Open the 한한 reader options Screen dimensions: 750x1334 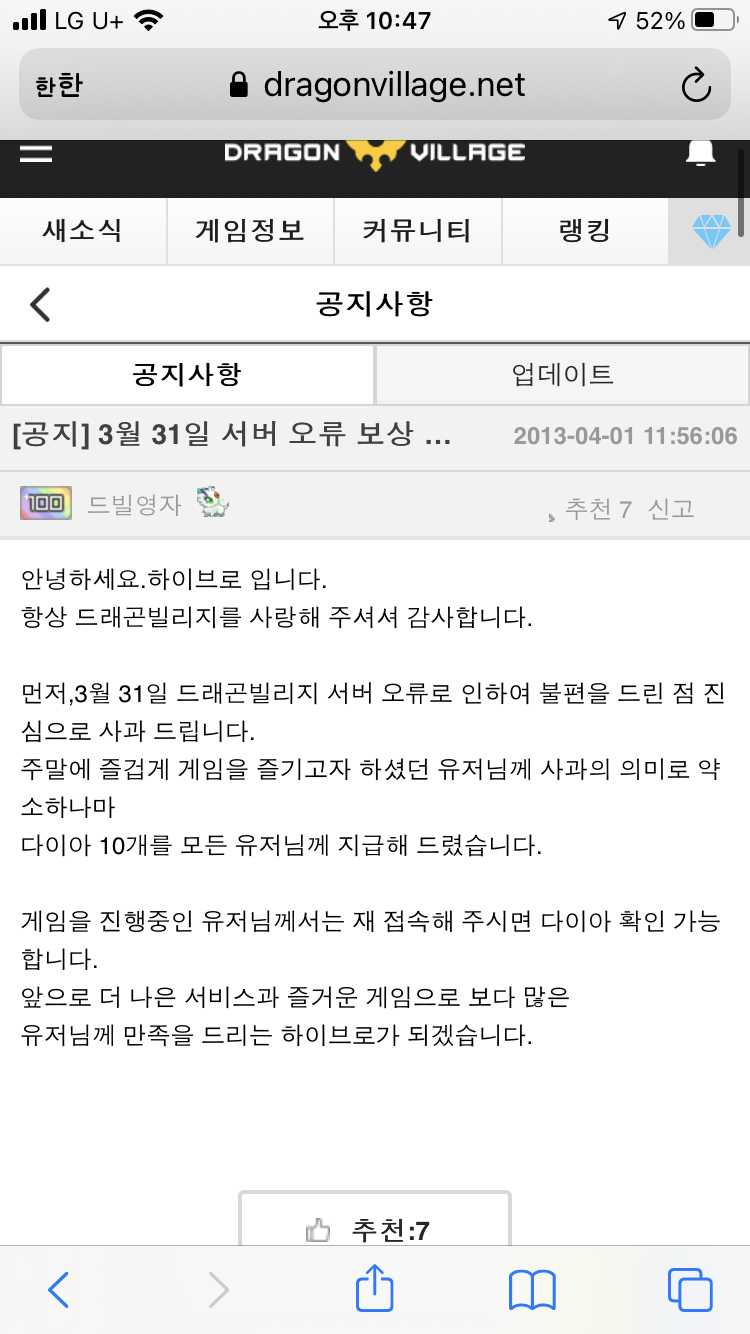pyautogui.click(x=58, y=86)
